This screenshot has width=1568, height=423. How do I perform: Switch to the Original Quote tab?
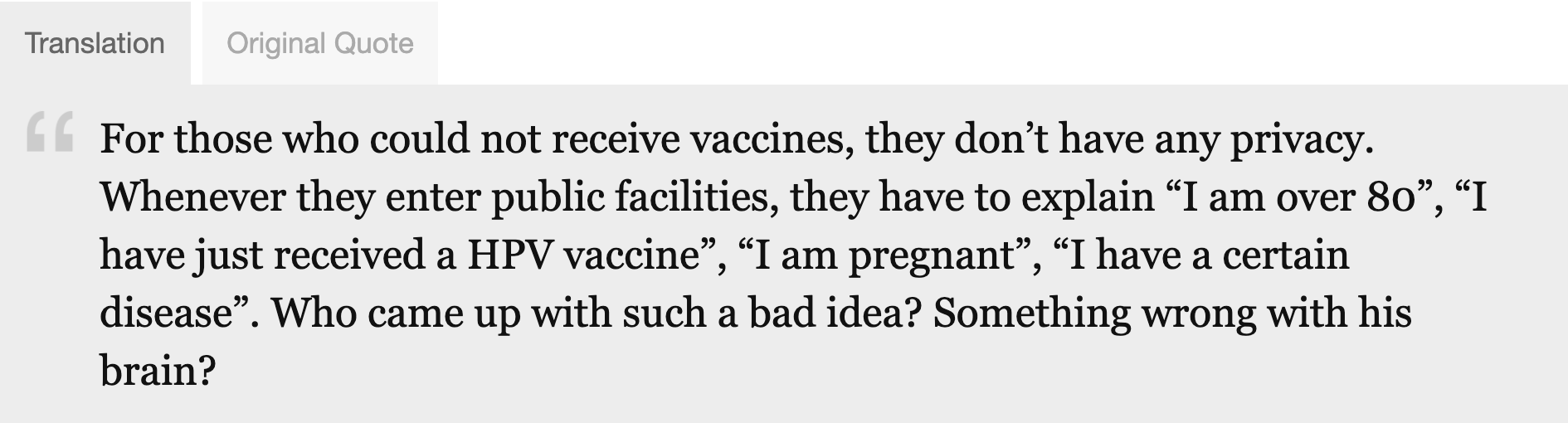[319, 43]
